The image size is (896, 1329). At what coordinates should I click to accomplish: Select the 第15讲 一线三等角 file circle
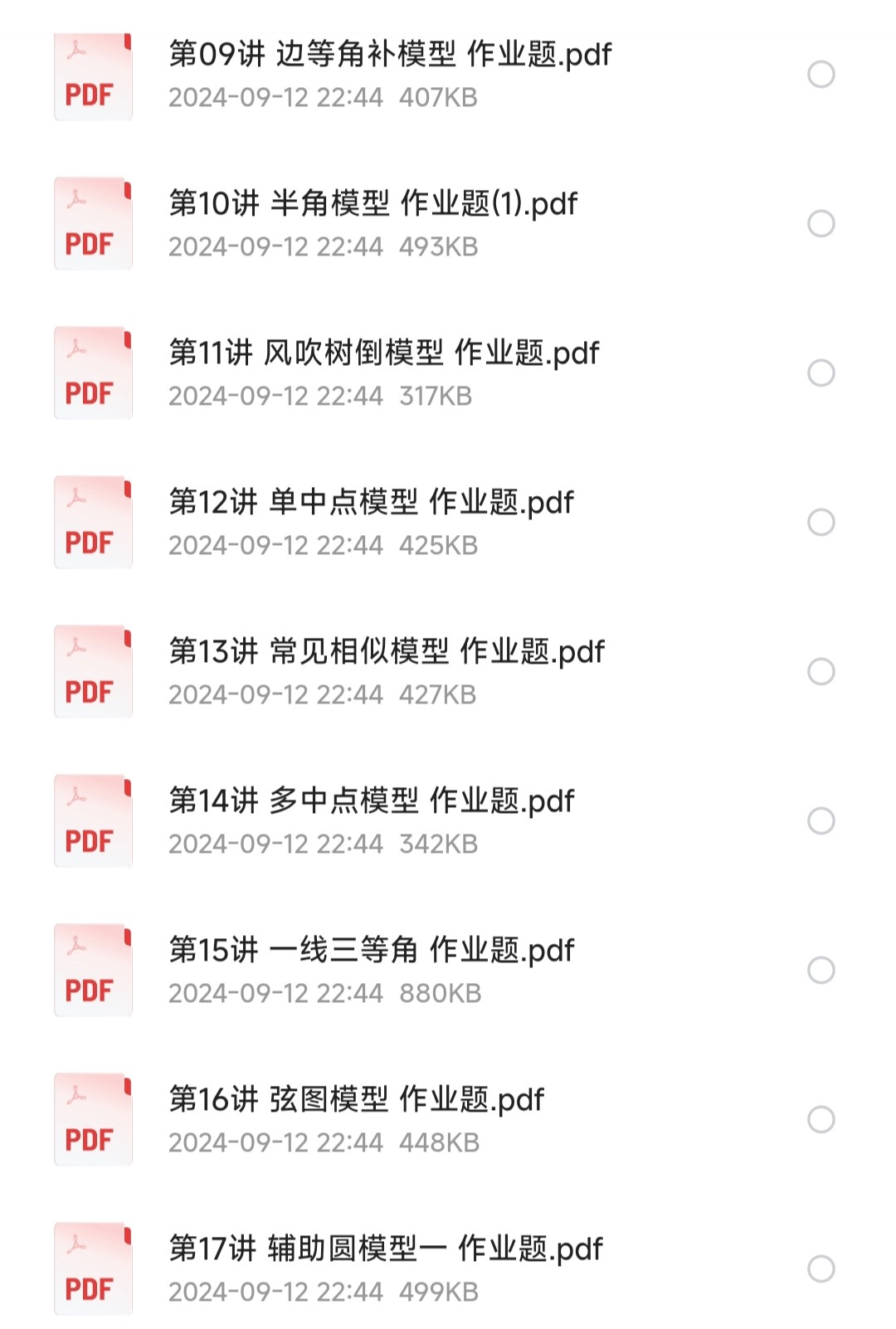click(821, 971)
